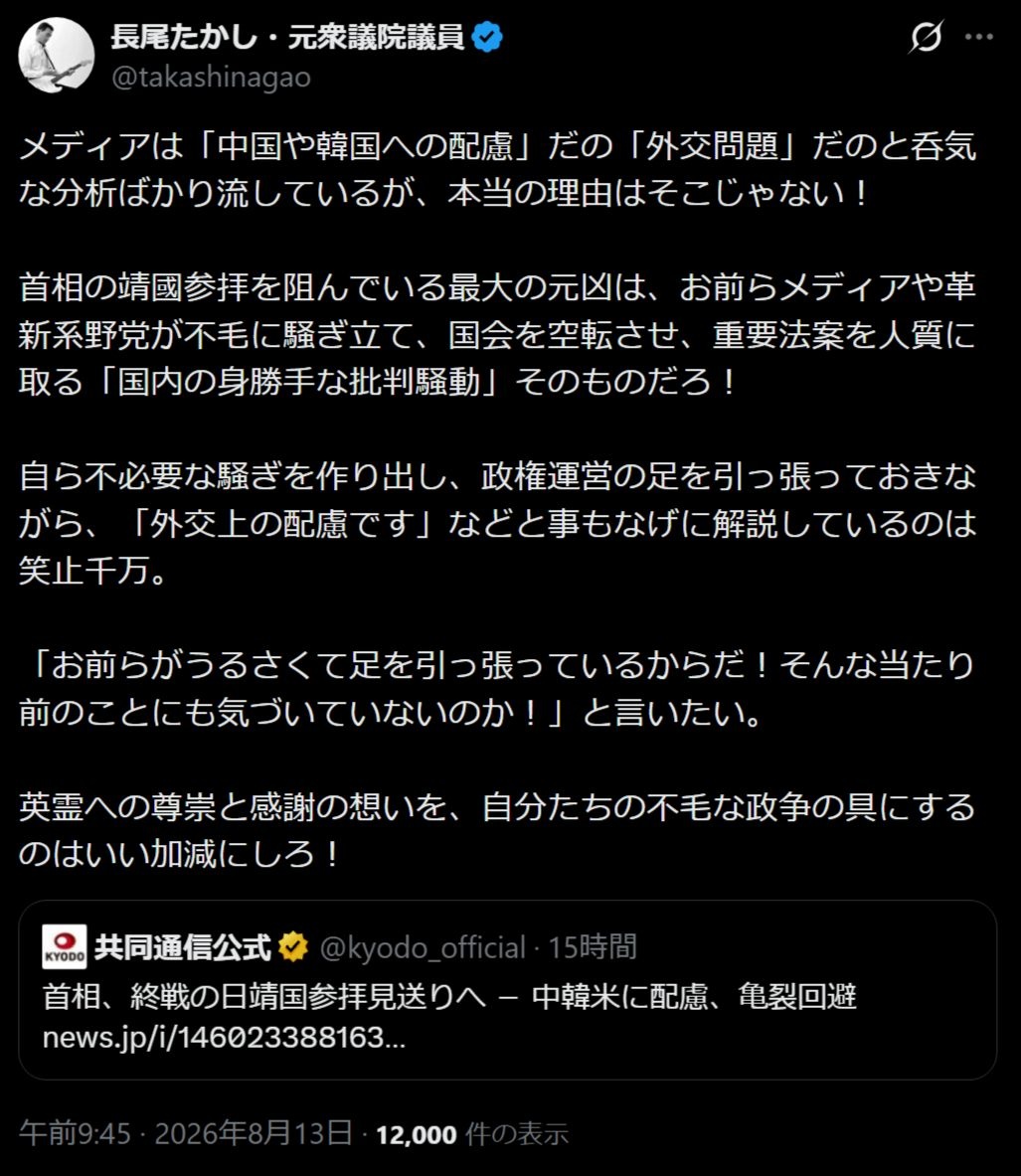This screenshot has width=1021, height=1176.
Task: Open 長尾たかし's profile picture
Action: tap(57, 55)
